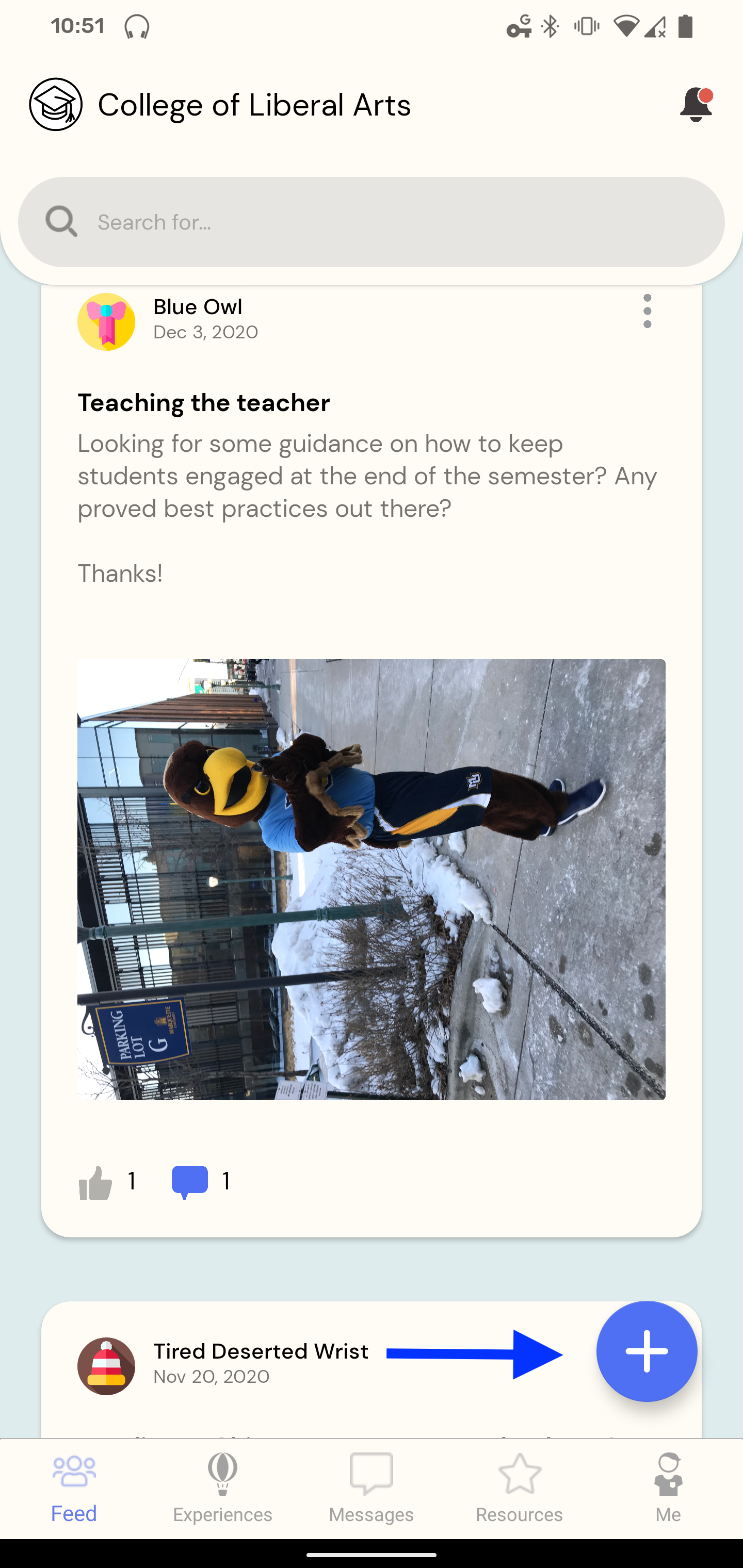Open overflow menu on Blue Owl's post
The height and width of the screenshot is (1568, 743).
pyautogui.click(x=647, y=311)
